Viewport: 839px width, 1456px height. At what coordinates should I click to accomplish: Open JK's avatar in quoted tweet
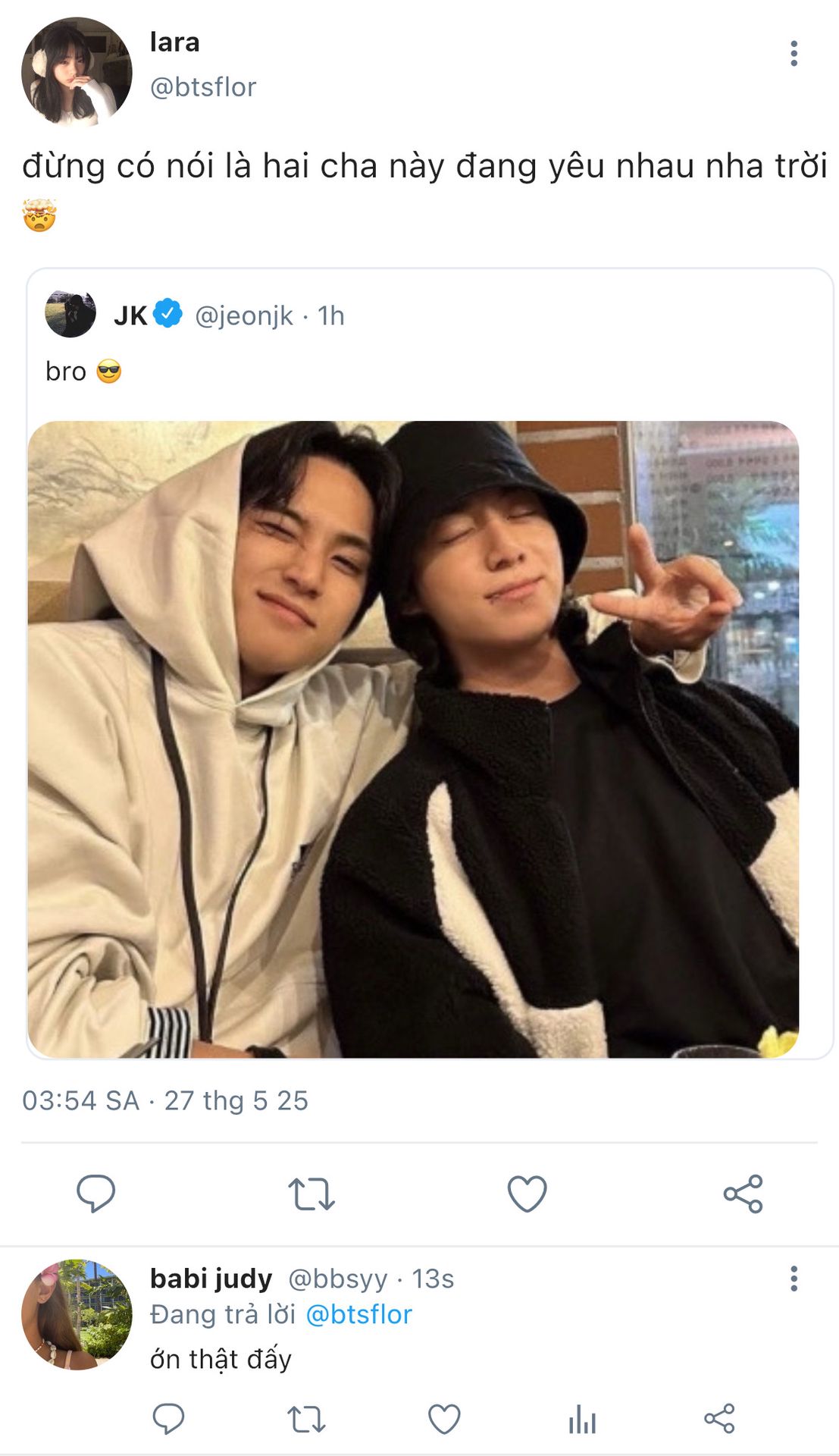[x=70, y=315]
